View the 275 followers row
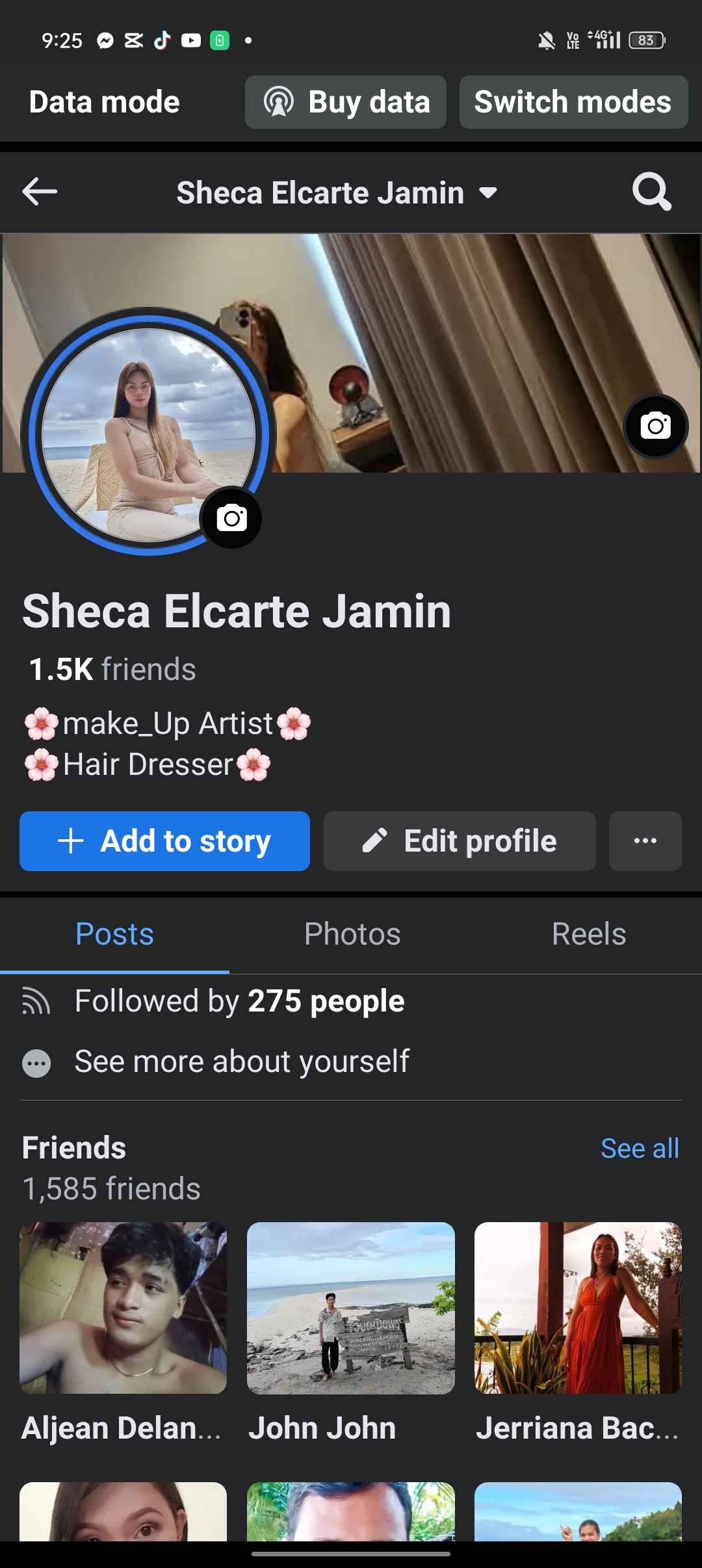This screenshot has height=1568, width=702. coord(239,1001)
